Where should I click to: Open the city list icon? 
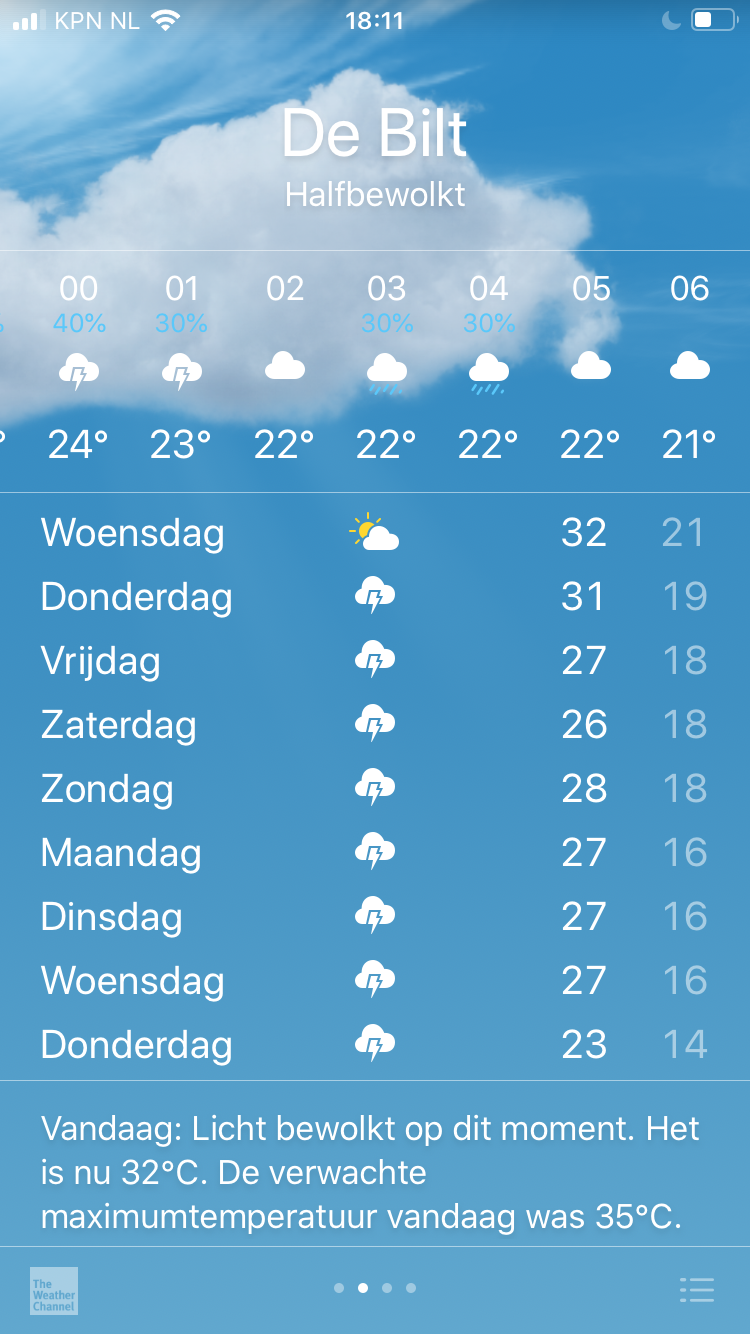coord(696,1290)
